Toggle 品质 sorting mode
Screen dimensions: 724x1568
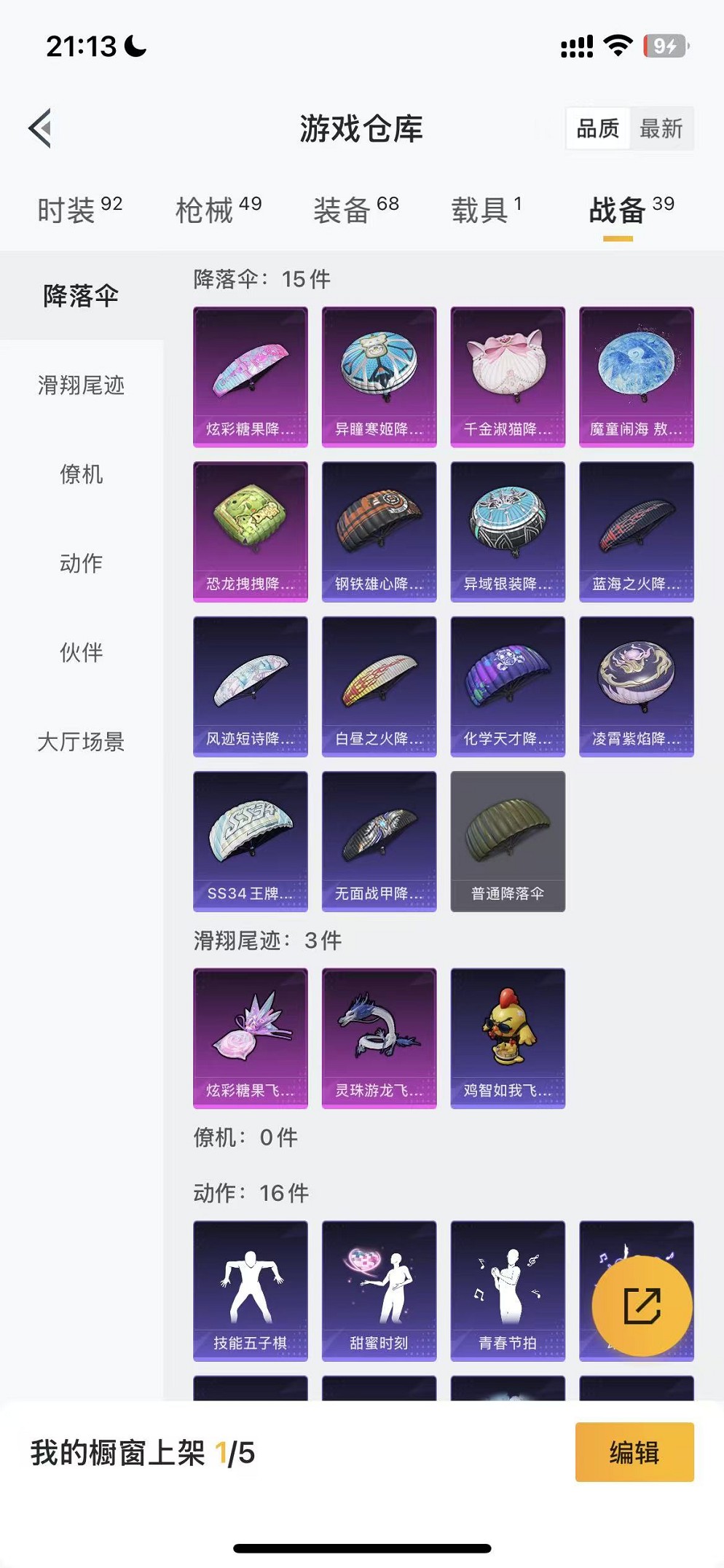pyautogui.click(x=599, y=130)
